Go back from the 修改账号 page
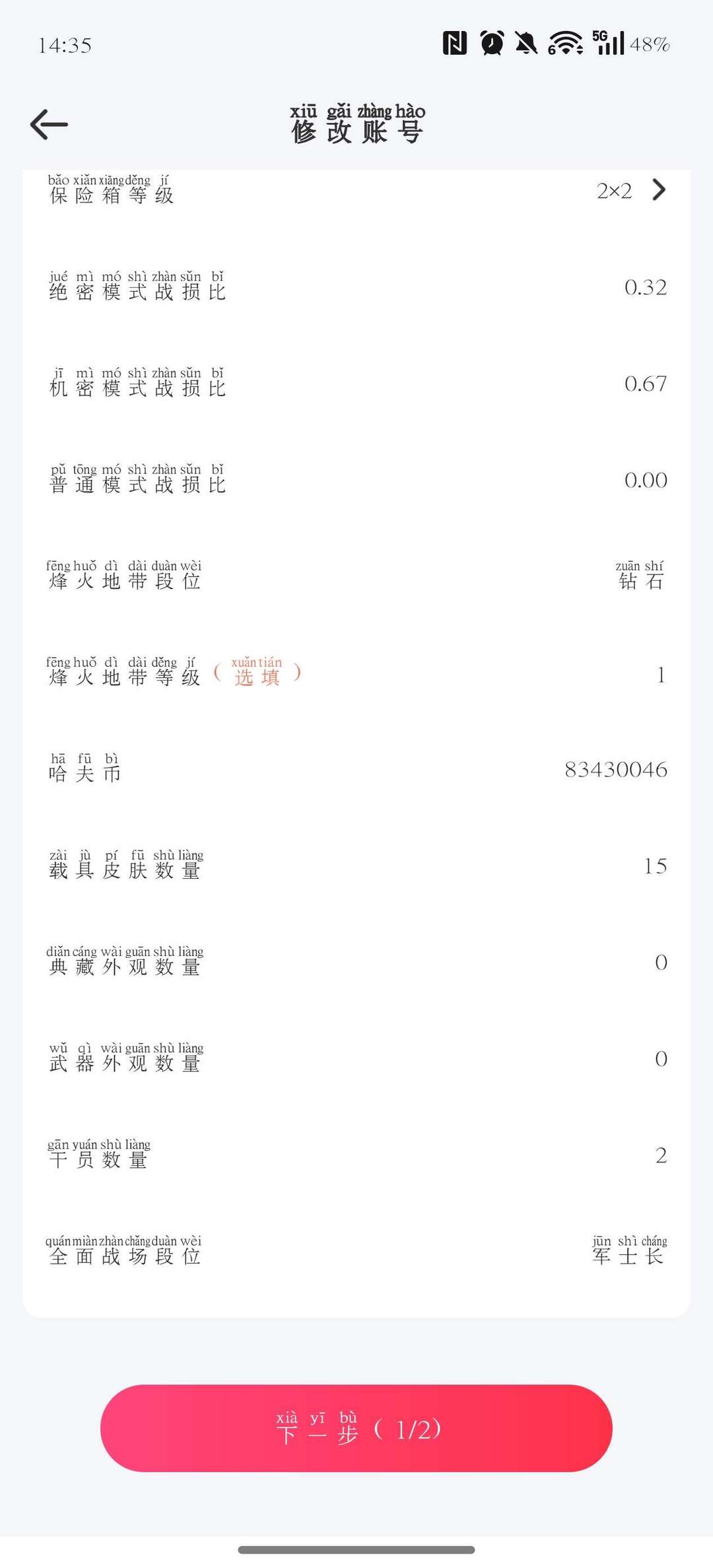 coord(50,125)
